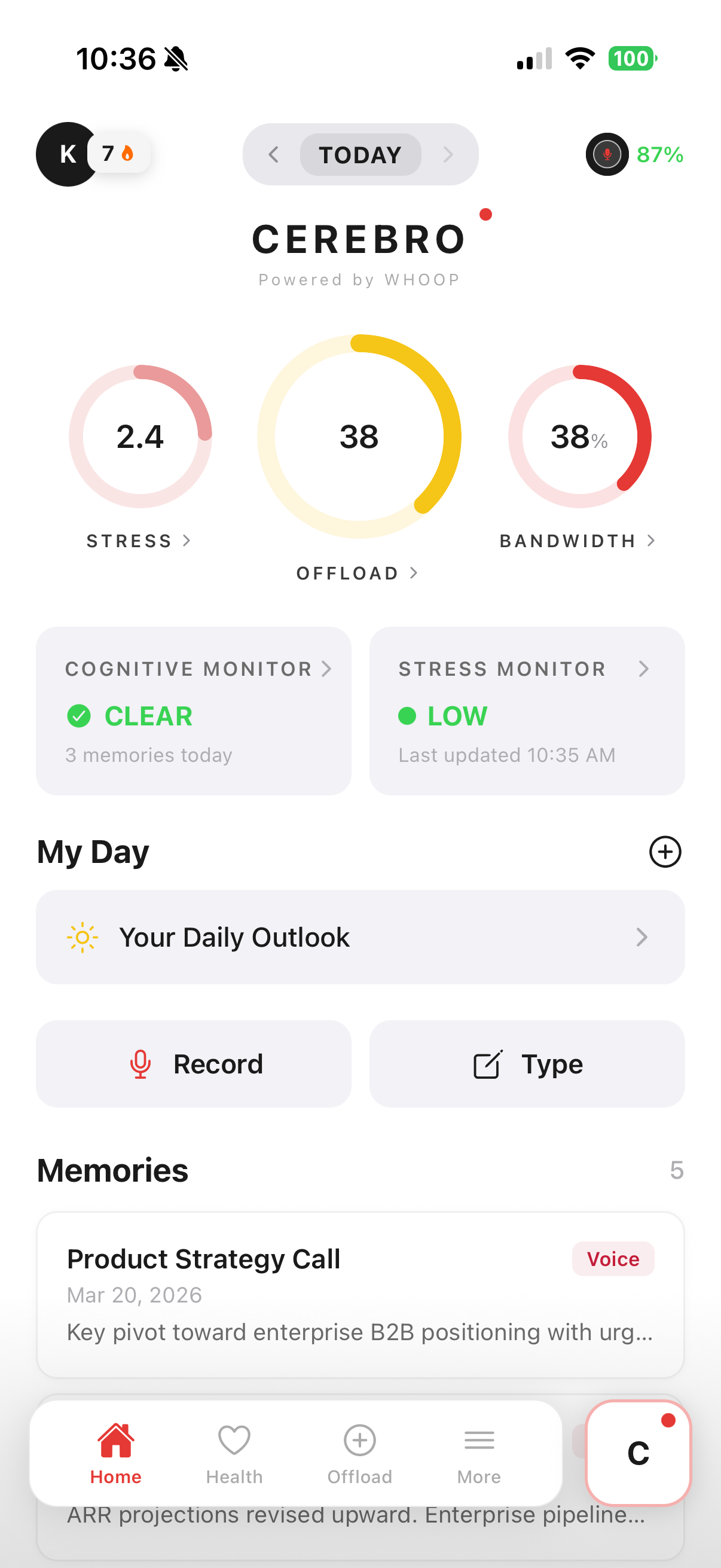Open the Cognitive Monitor card
Viewport: 721px width, 1568px height.
(194, 710)
